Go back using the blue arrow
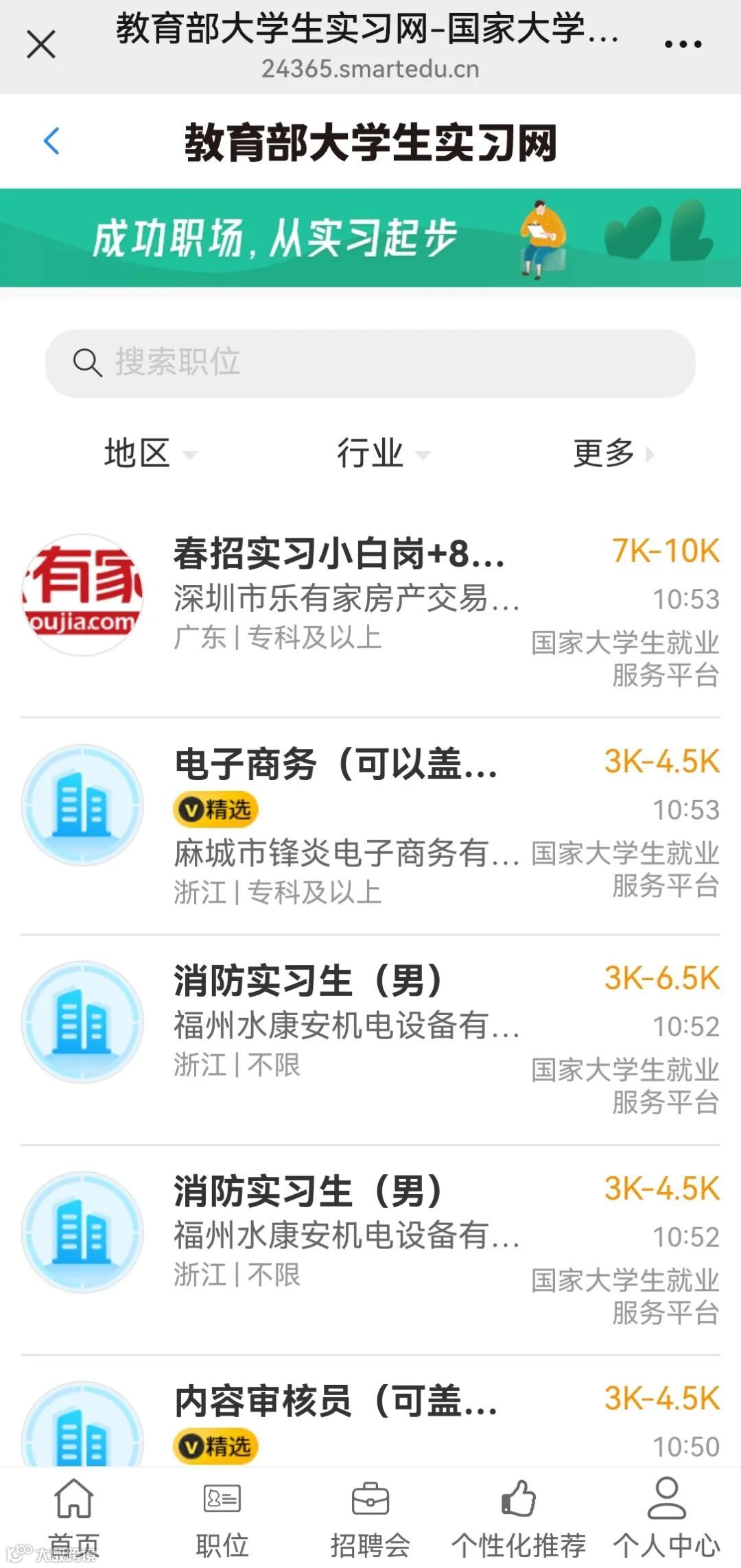Viewport: 741px width, 1568px height. [52, 141]
